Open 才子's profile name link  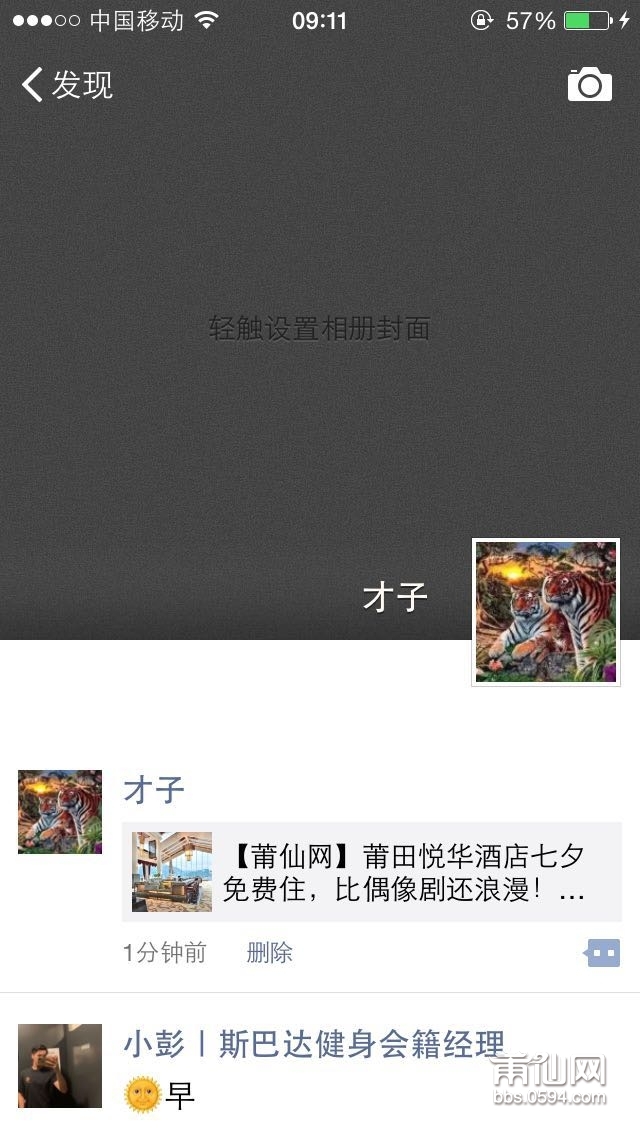coord(154,790)
